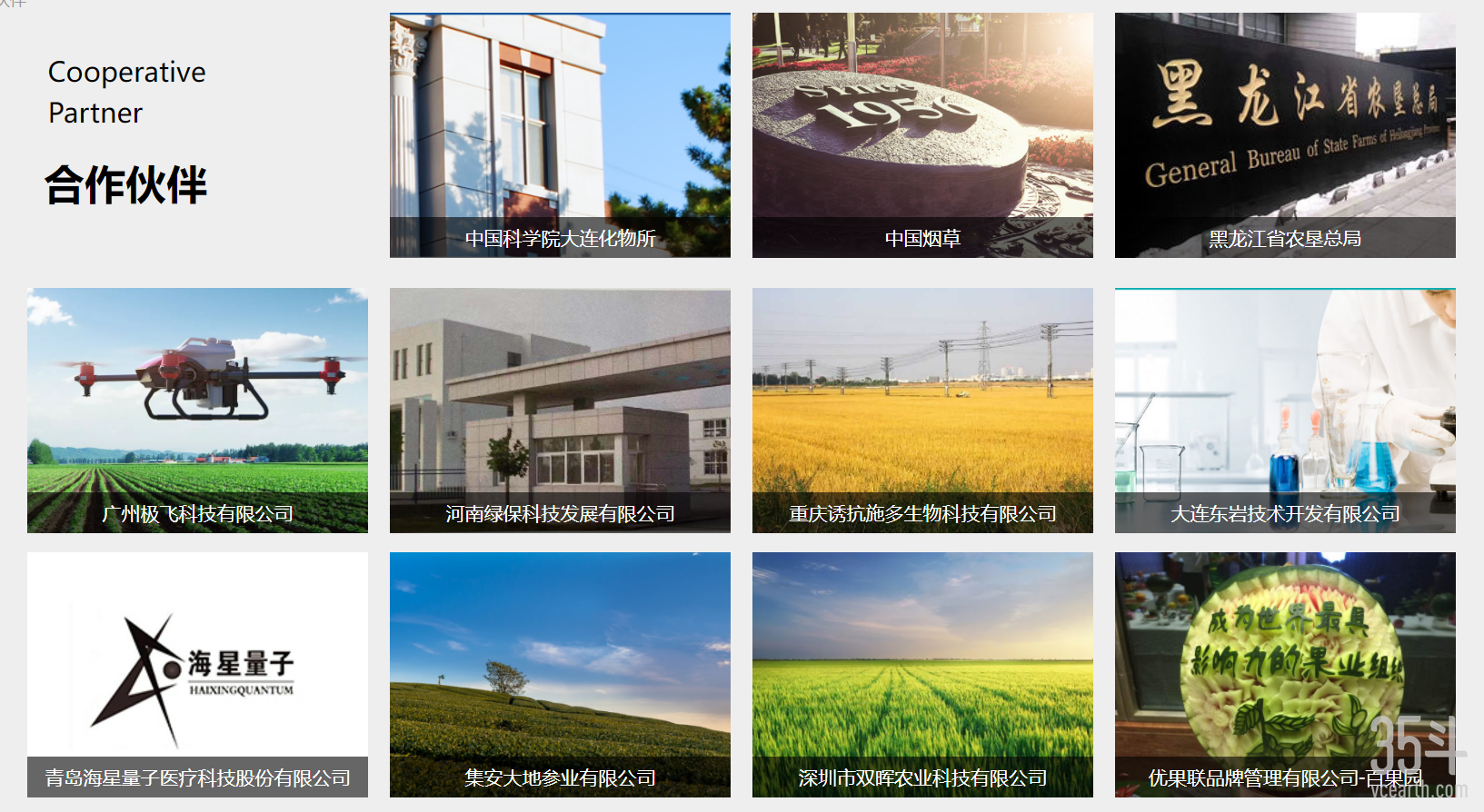Select the 大连东岩技术开发有限公司 partner card
Screen dimensions: 1484x812
[x=1285, y=411]
